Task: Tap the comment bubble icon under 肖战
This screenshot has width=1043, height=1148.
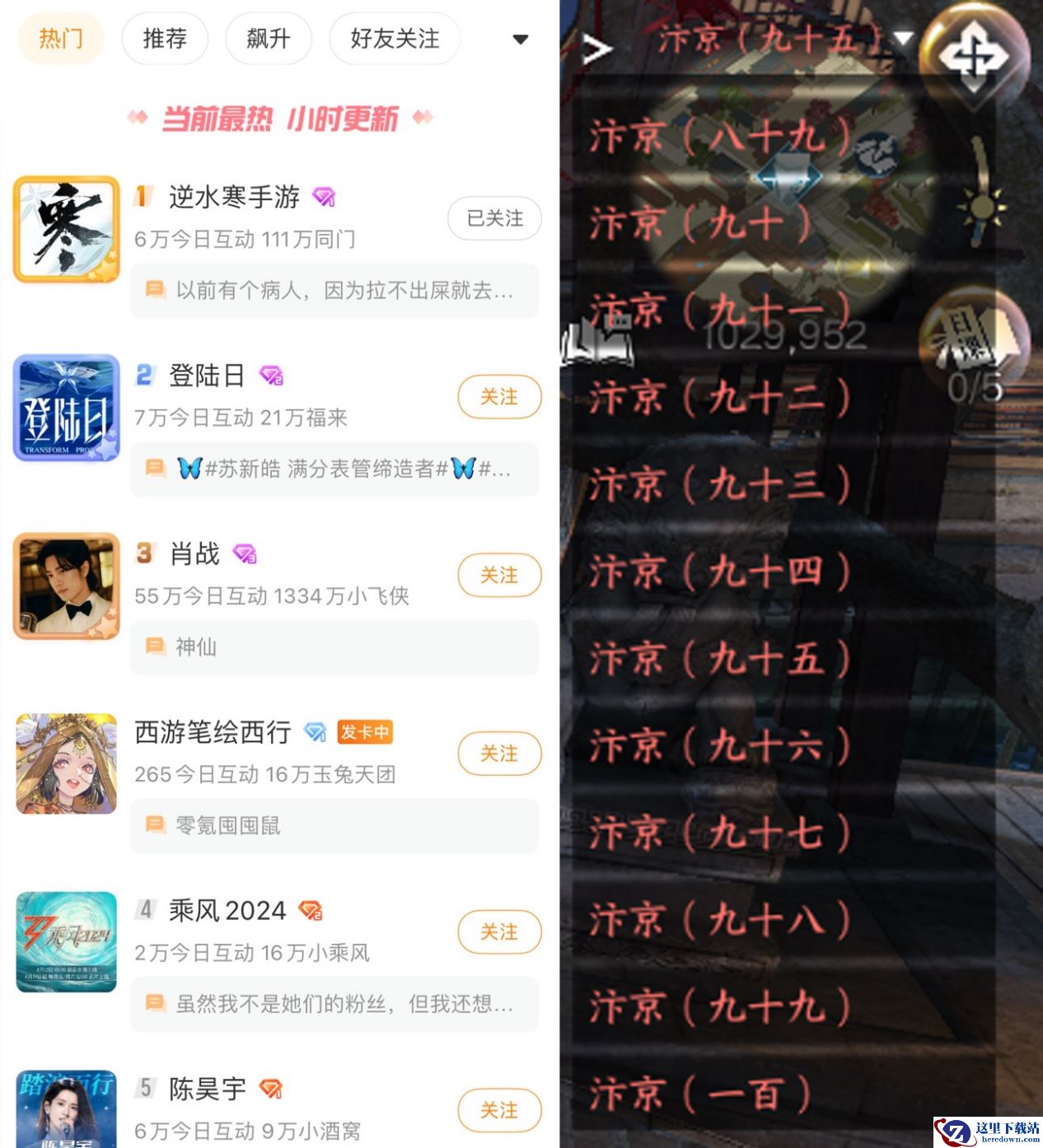Action: 155,647
